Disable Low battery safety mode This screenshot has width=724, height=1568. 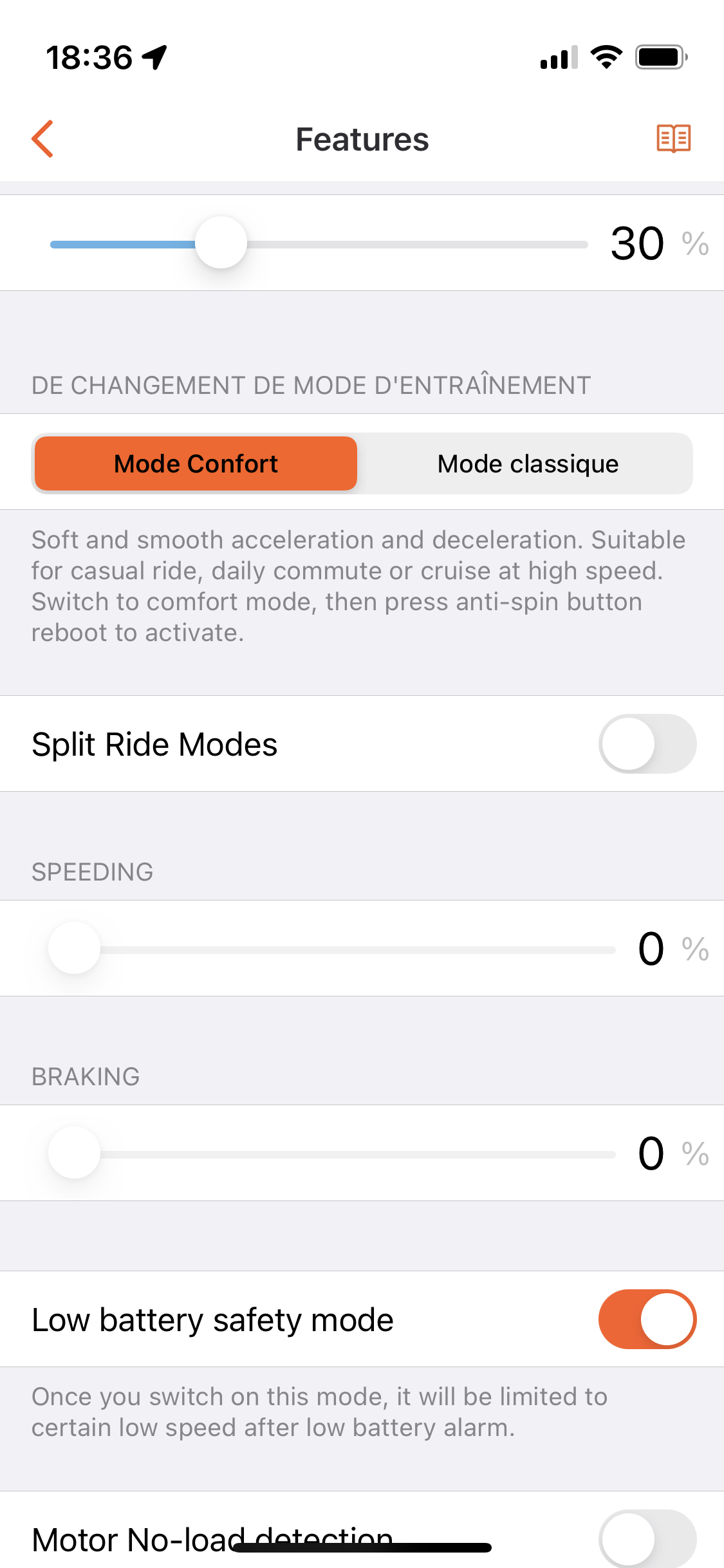point(647,1319)
